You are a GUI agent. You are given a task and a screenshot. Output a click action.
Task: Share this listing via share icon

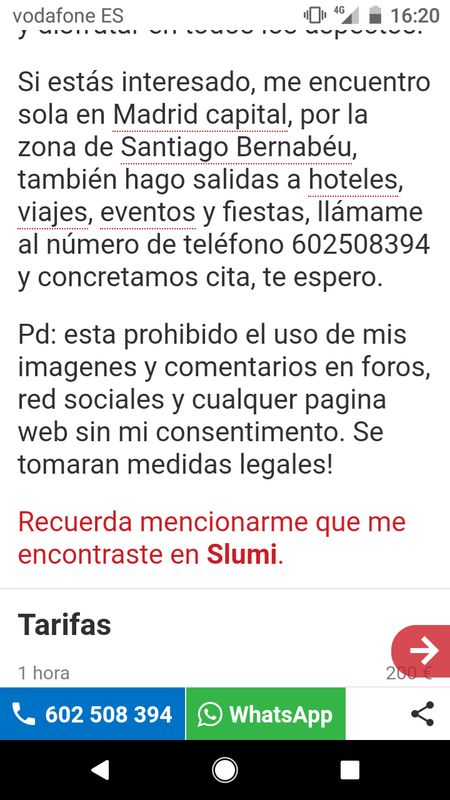422,714
